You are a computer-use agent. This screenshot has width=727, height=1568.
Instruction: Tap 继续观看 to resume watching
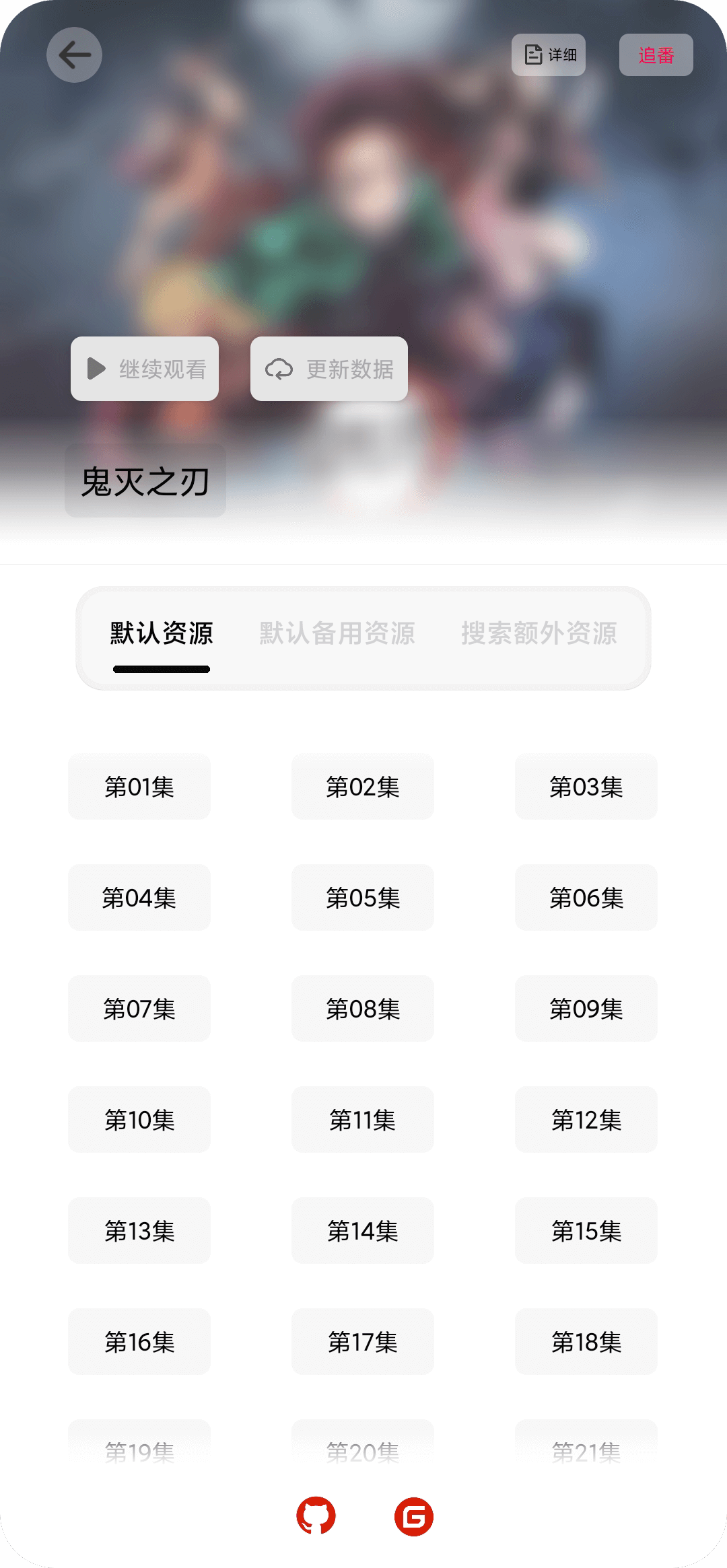pyautogui.click(x=145, y=369)
